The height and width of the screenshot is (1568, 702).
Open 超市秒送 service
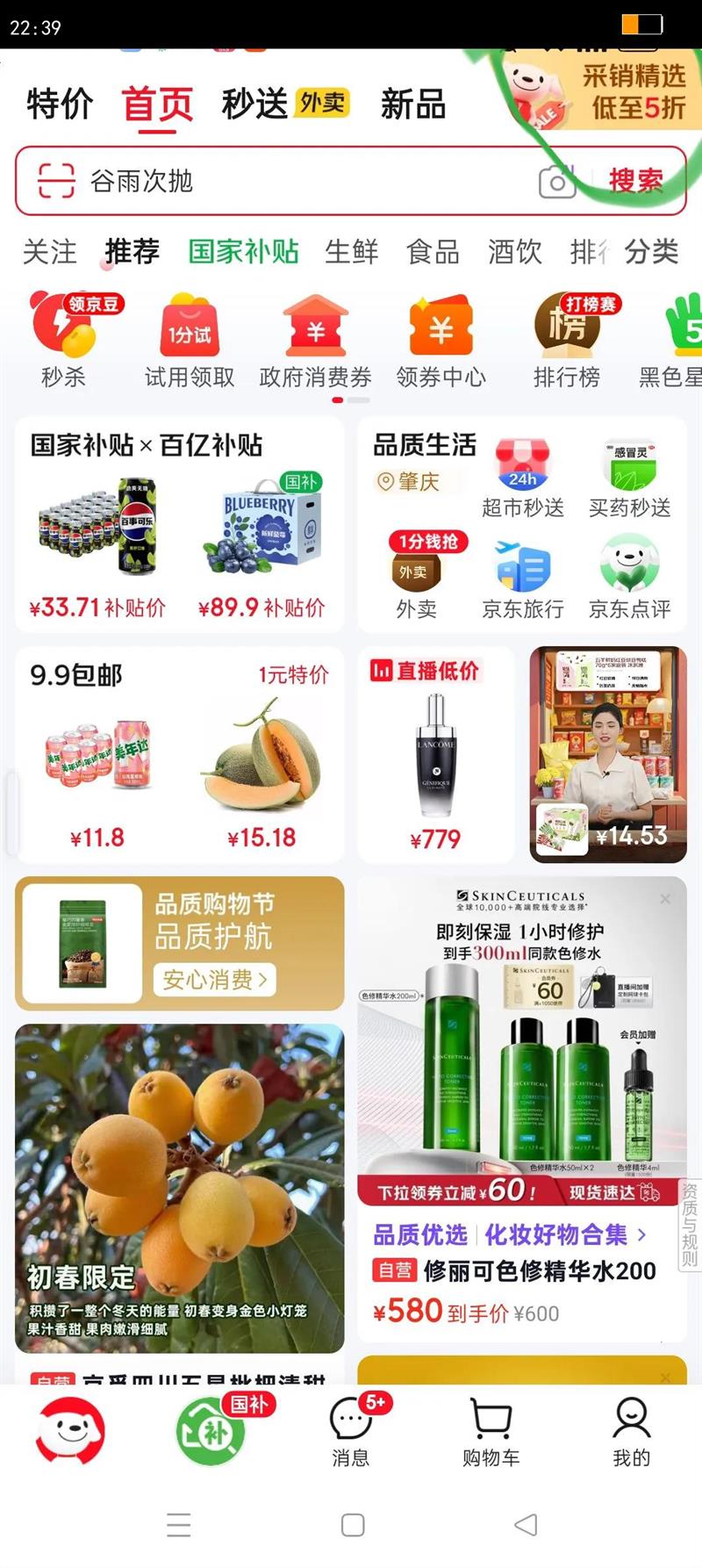[x=523, y=479]
